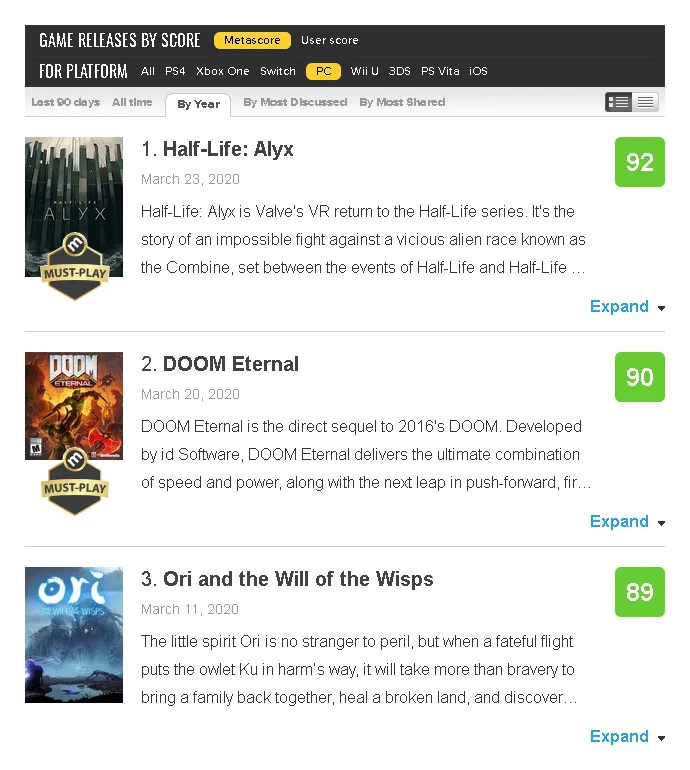The width and height of the screenshot is (690, 770).
Task: Show releases for All platforms
Action: pyautogui.click(x=148, y=71)
